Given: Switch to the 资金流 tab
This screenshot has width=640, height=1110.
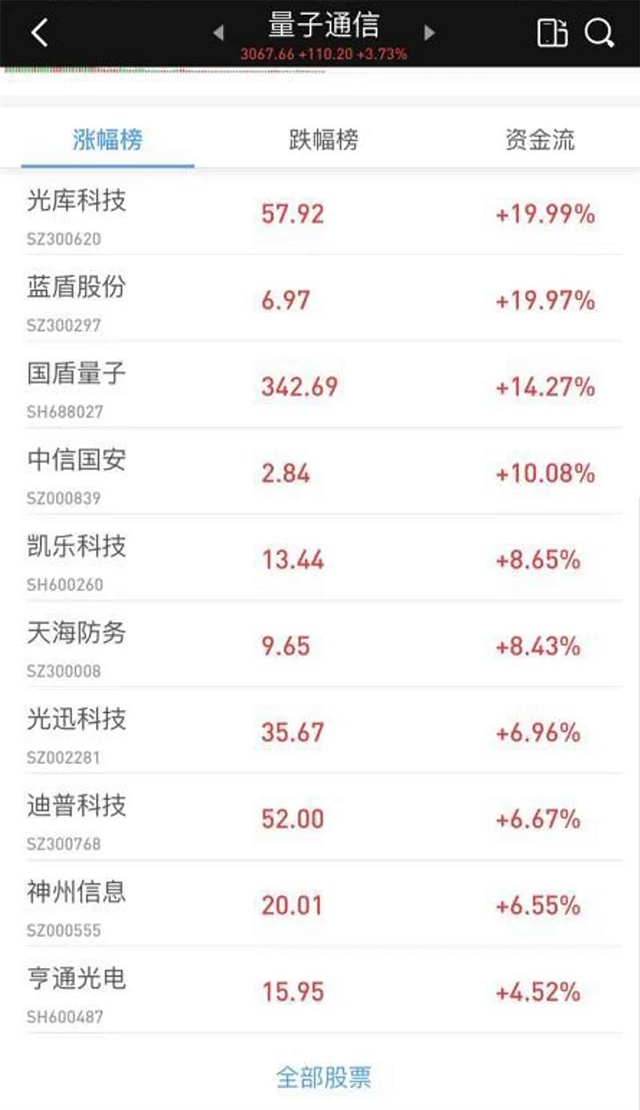Looking at the screenshot, I should click(540, 140).
